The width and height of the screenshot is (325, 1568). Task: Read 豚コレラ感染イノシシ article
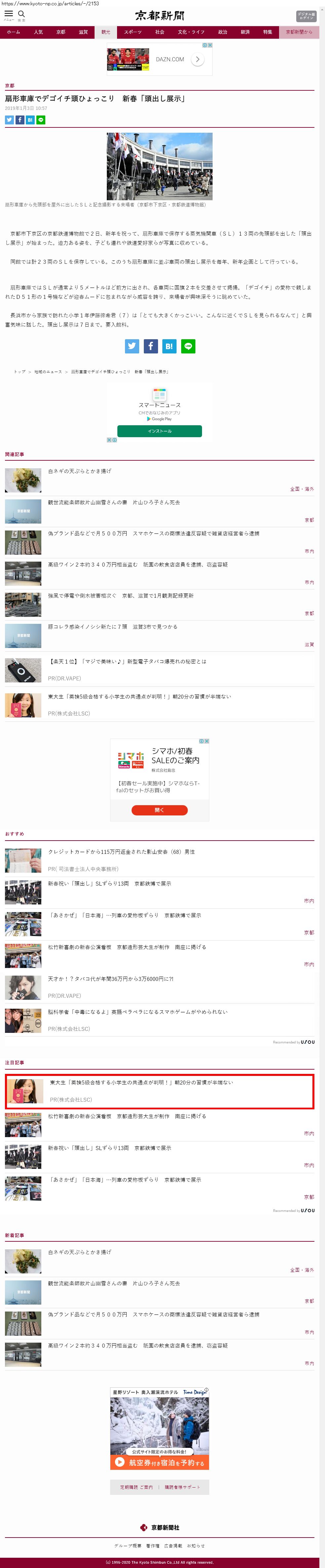[x=113, y=626]
